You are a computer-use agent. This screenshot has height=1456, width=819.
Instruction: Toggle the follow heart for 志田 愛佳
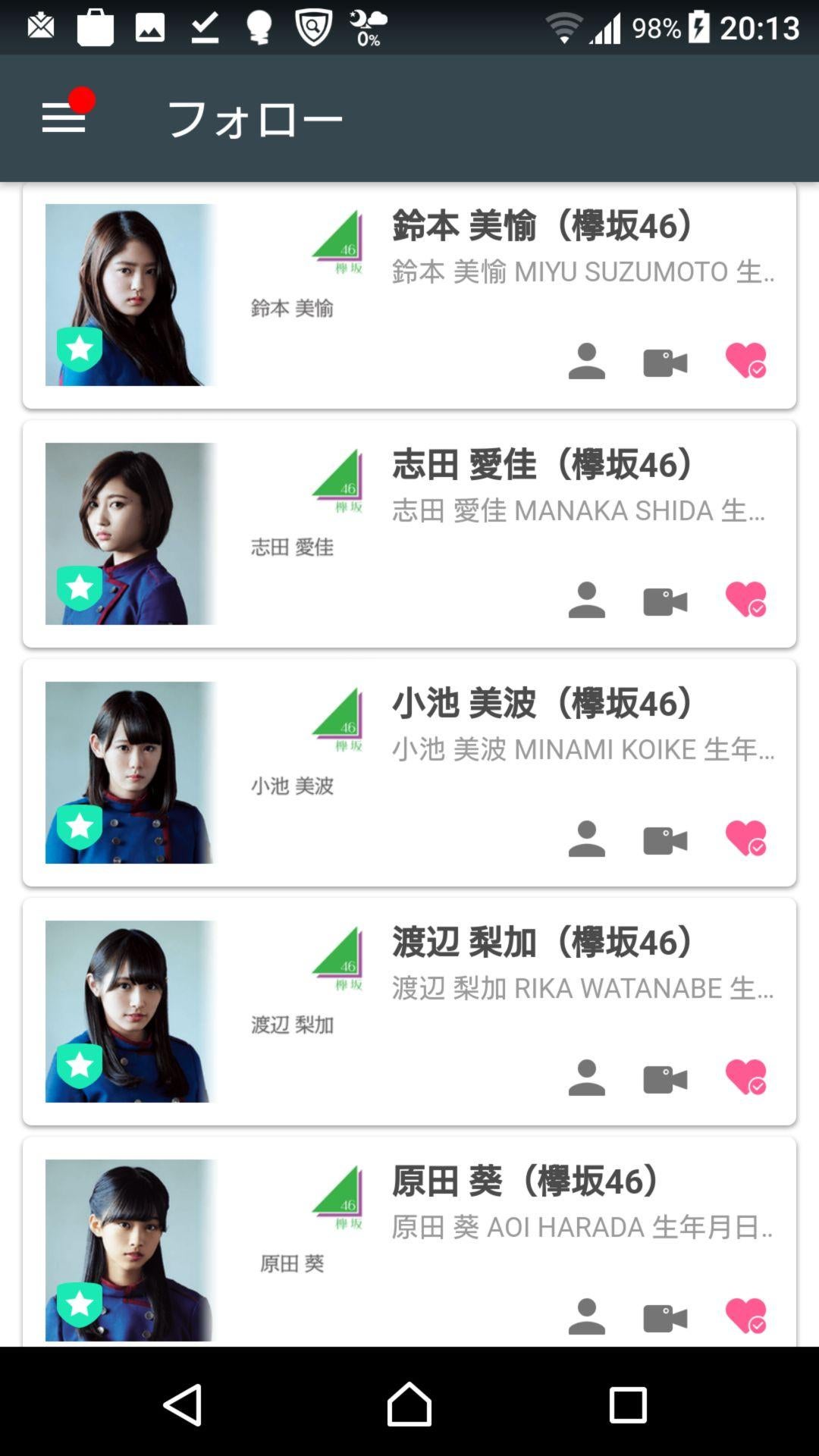pos(745,599)
